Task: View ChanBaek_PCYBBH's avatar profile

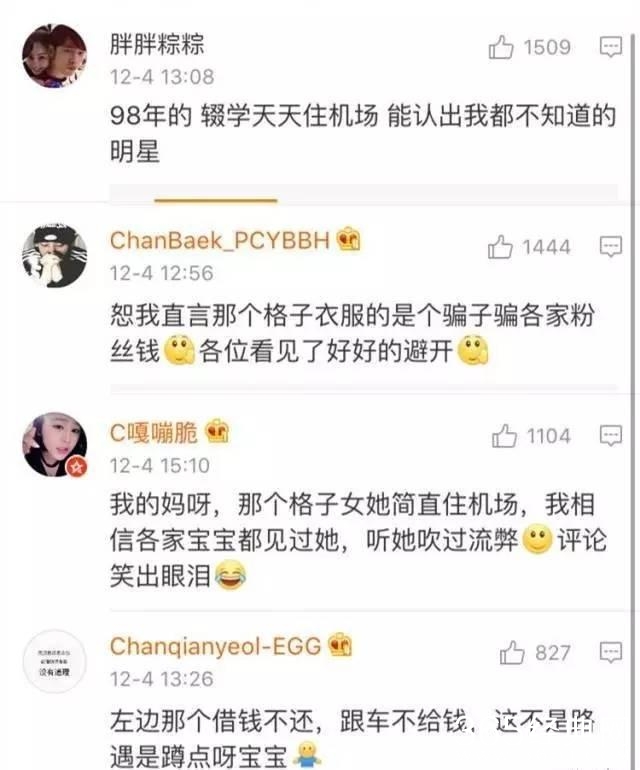Action: 54,256
